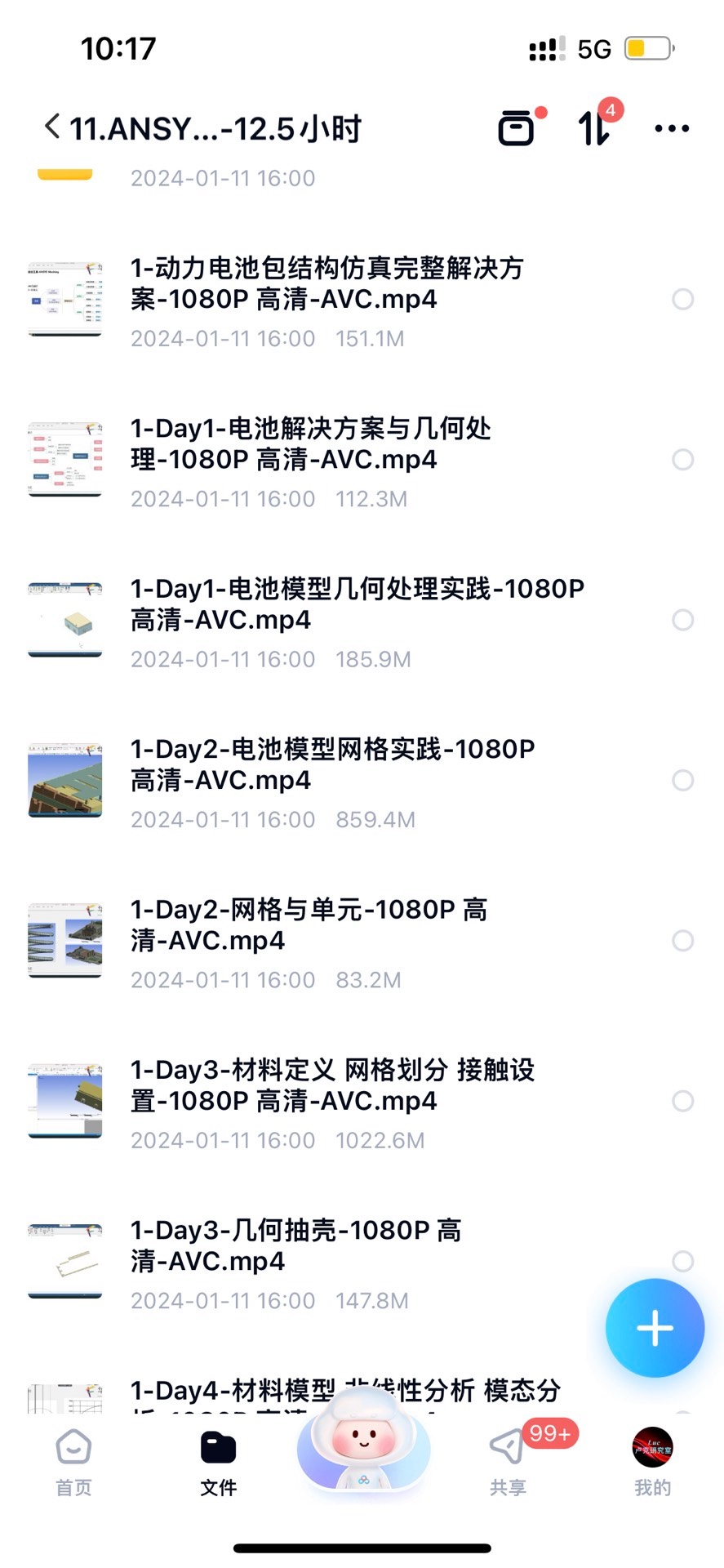Switch to the 首页 tab
The height and width of the screenshot is (1568, 724).
tap(73, 1462)
